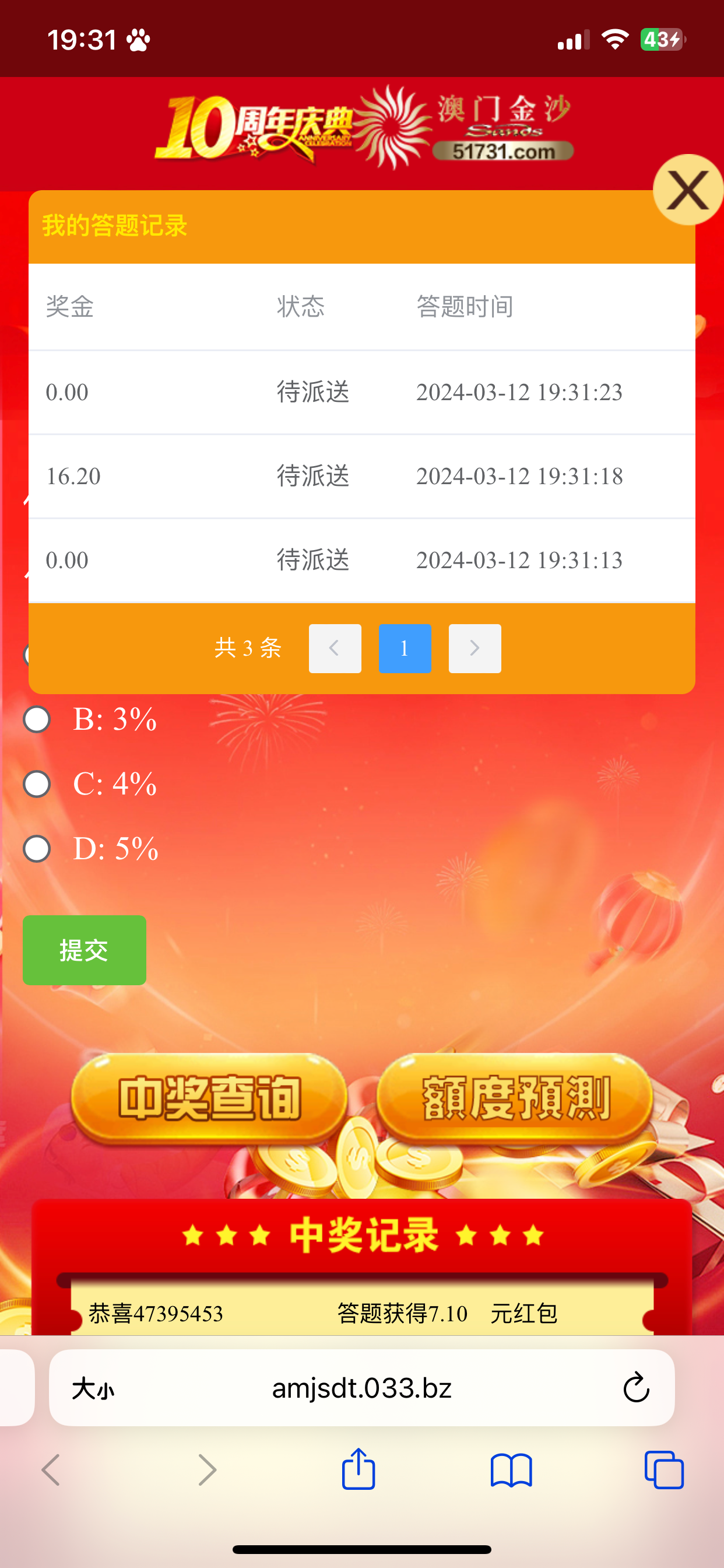Select answer option C: 4%

coord(37,784)
